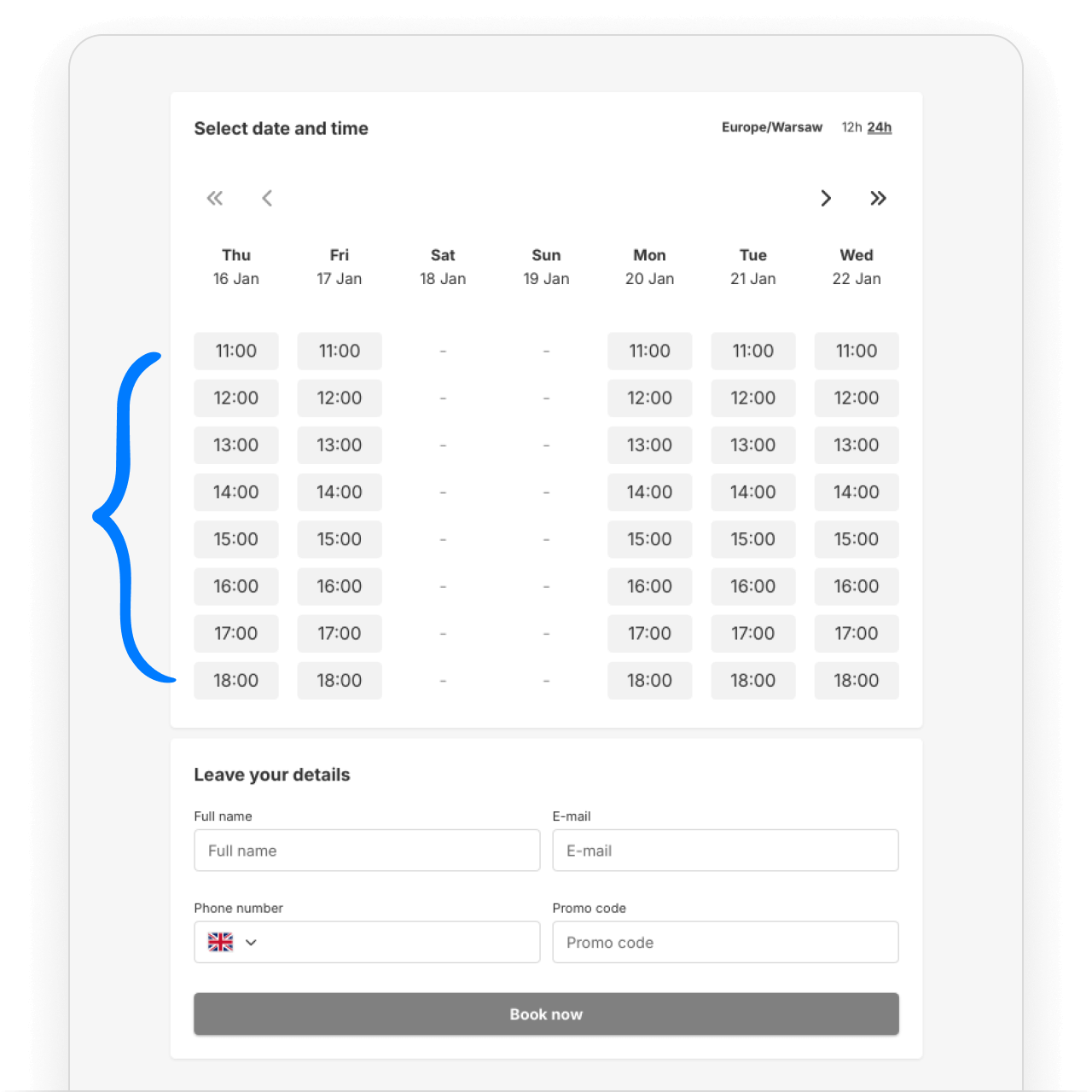This screenshot has width=1092, height=1092.
Task: Focus the E-mail input field
Action: tap(725, 851)
